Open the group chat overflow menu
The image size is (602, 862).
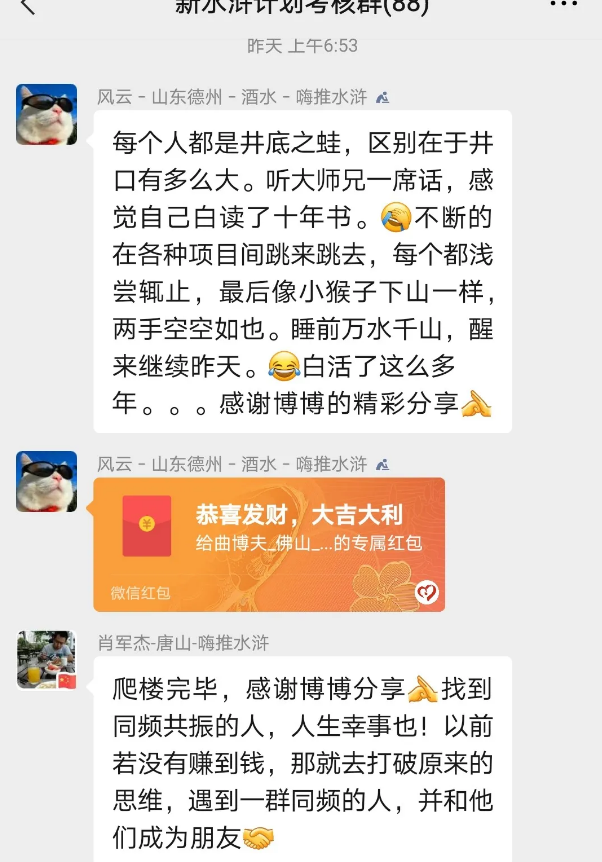point(563,5)
